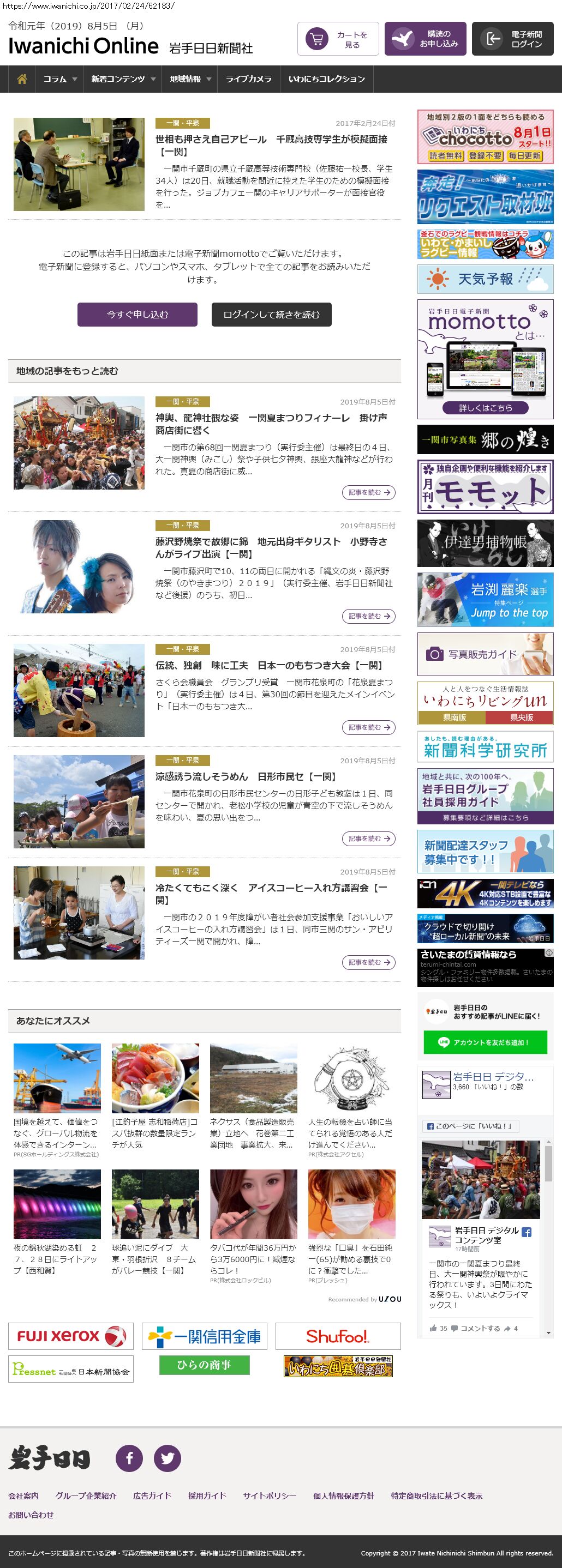Open ライブカメラ page
562x1568 pixels.
point(248,79)
